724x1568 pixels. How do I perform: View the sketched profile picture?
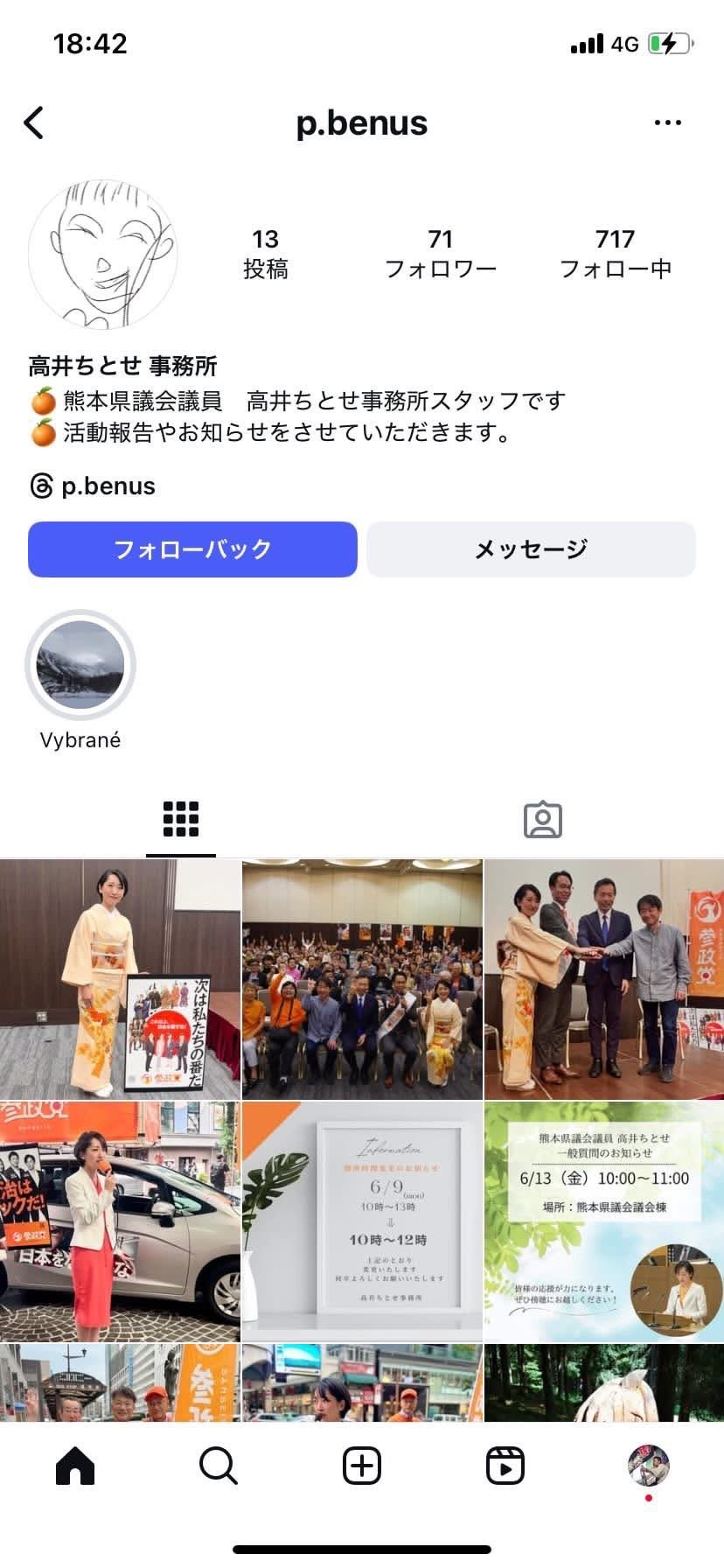click(x=103, y=255)
